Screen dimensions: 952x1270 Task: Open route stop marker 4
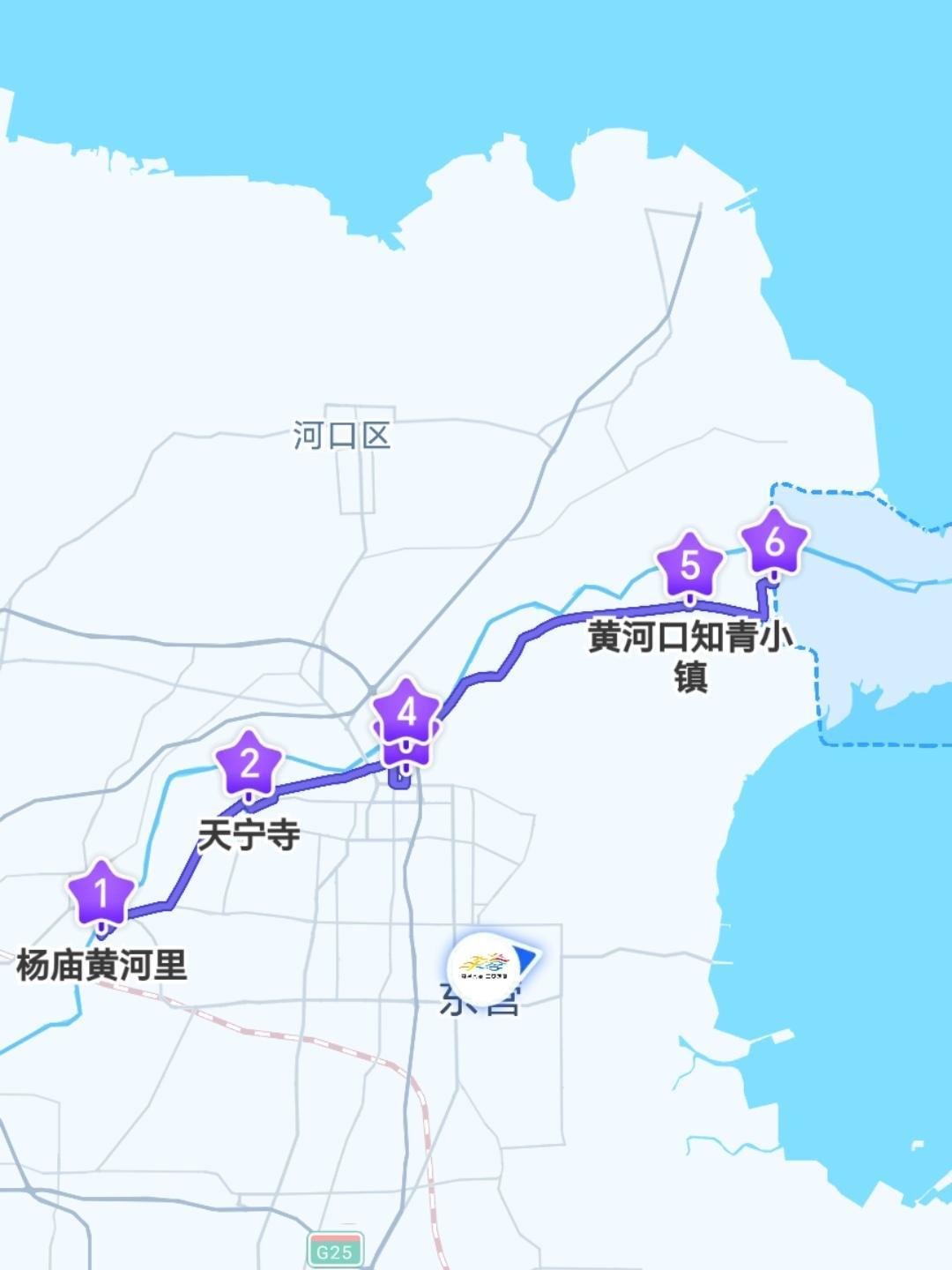(406, 711)
